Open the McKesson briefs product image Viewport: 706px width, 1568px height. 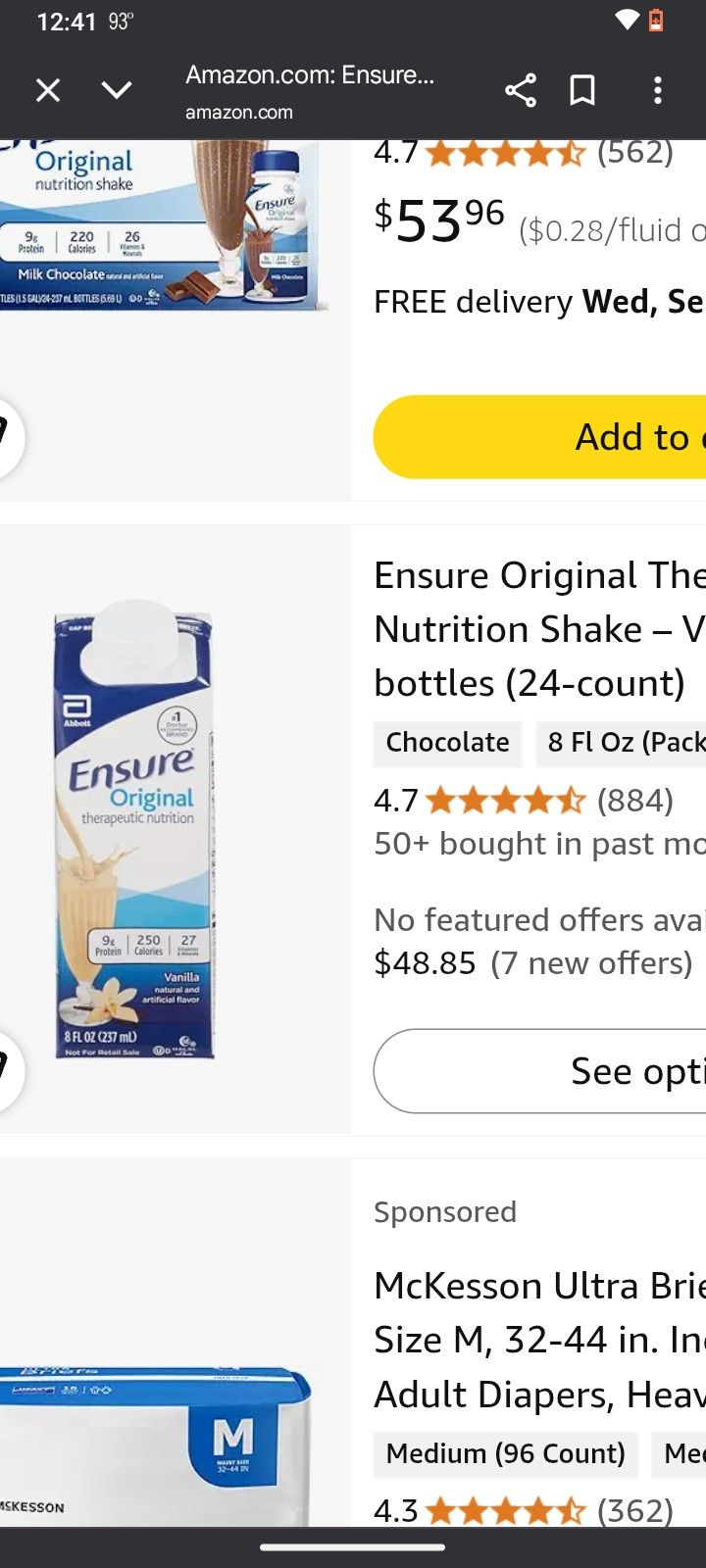tap(157, 1441)
